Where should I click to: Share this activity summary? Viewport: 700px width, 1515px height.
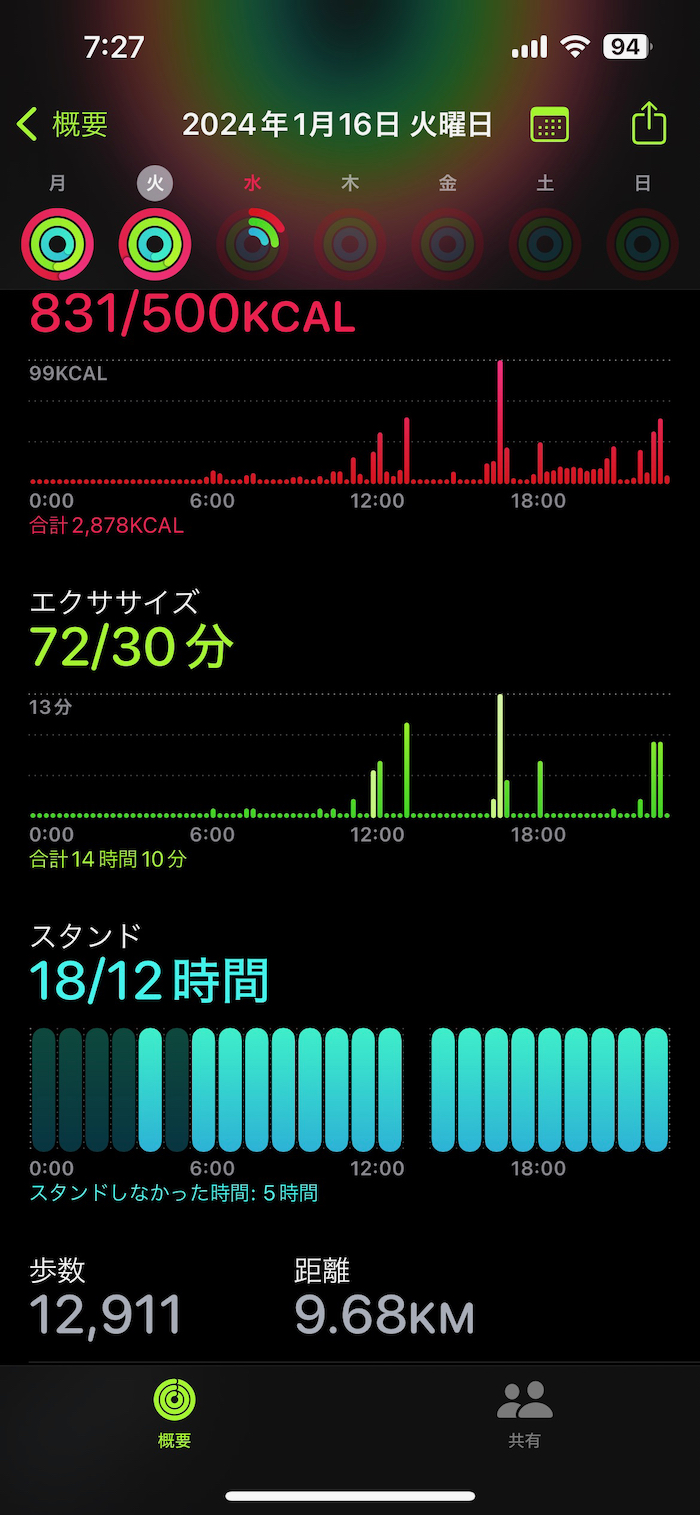pyautogui.click(x=648, y=124)
